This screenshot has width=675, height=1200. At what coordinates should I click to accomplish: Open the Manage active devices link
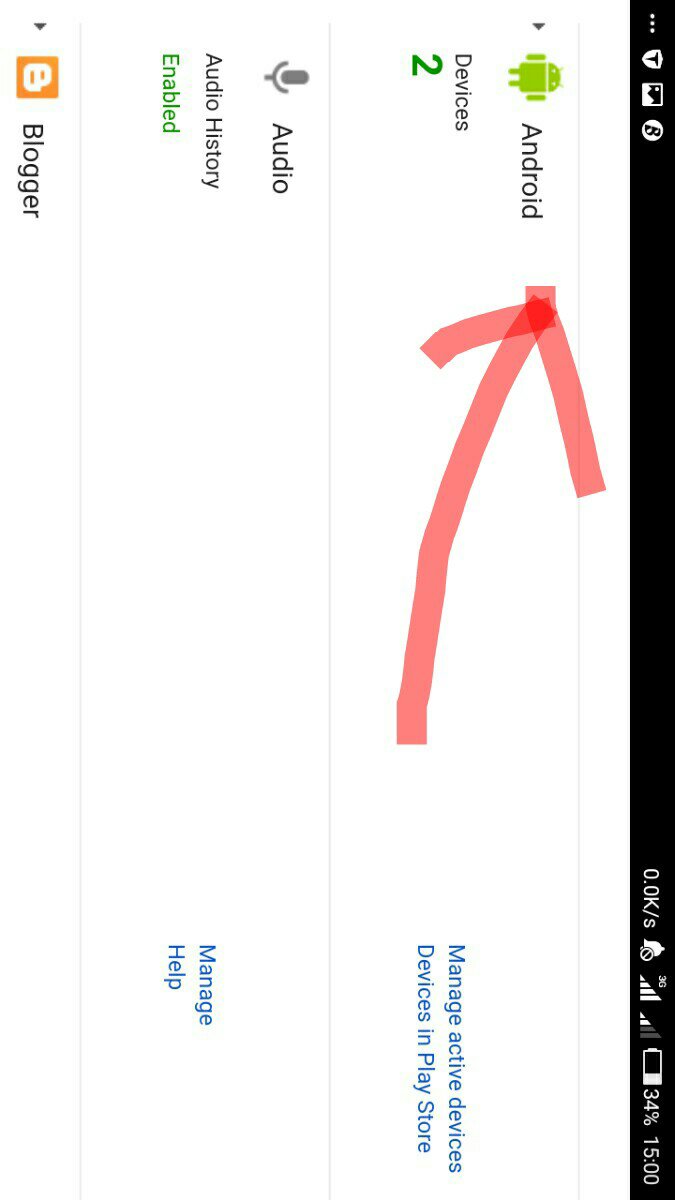[456, 1058]
